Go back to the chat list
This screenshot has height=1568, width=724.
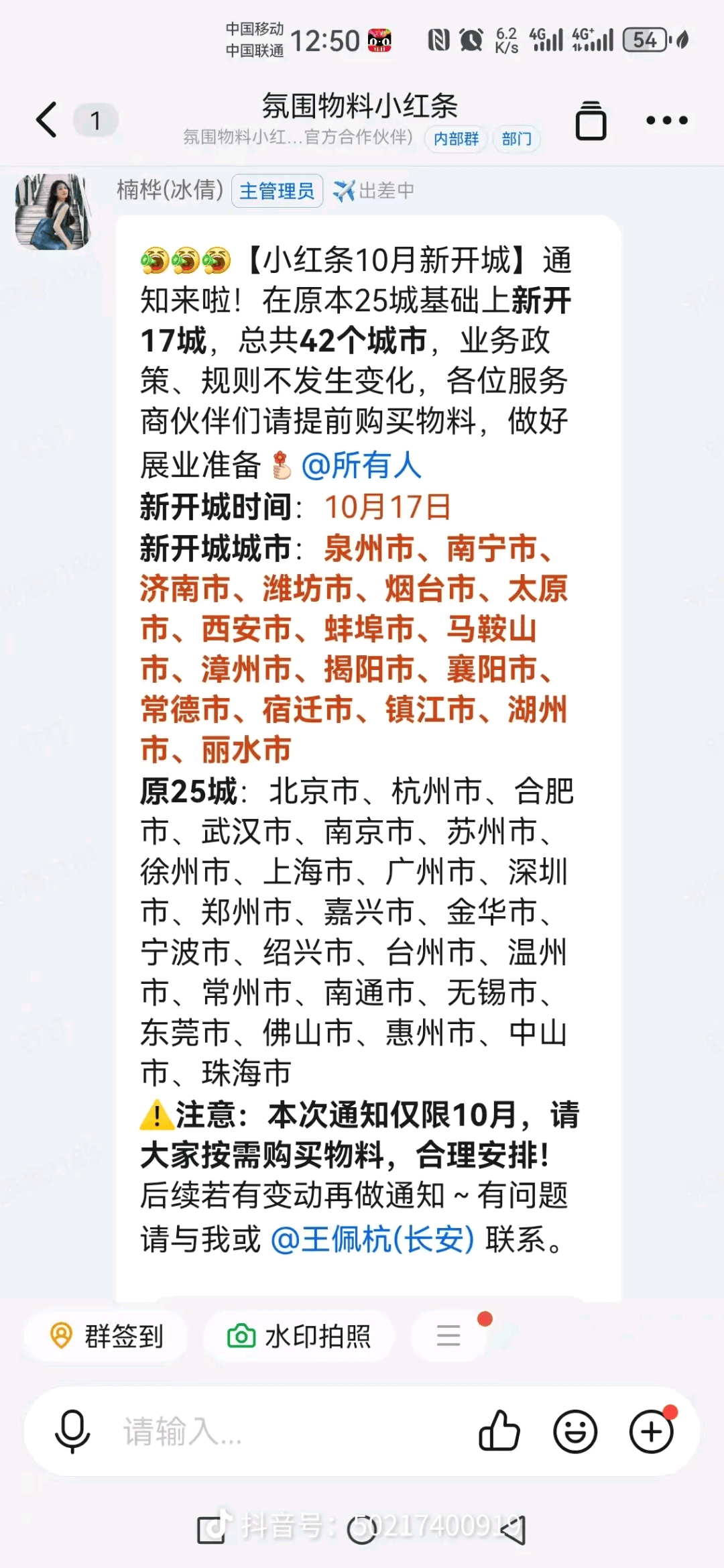[47, 121]
